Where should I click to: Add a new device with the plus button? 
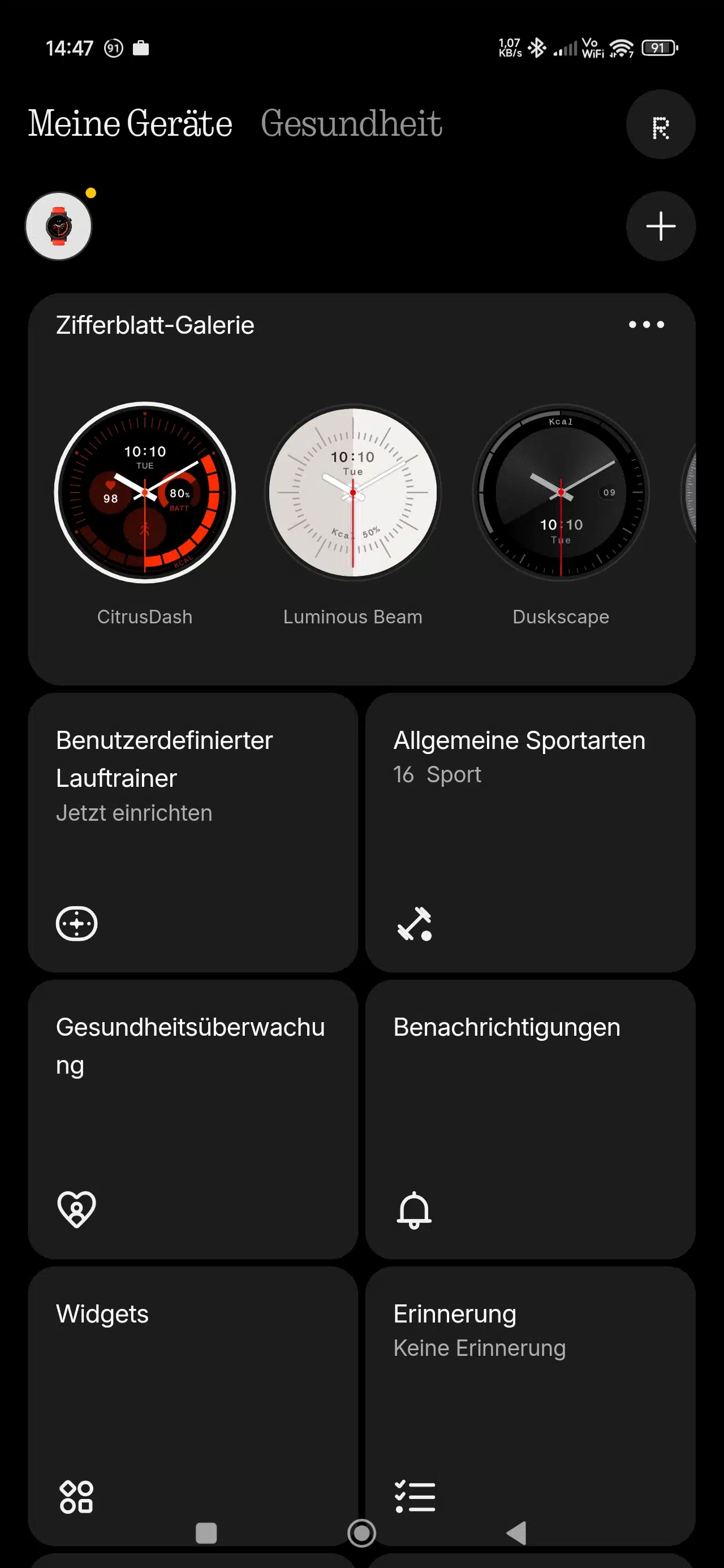[x=660, y=226]
